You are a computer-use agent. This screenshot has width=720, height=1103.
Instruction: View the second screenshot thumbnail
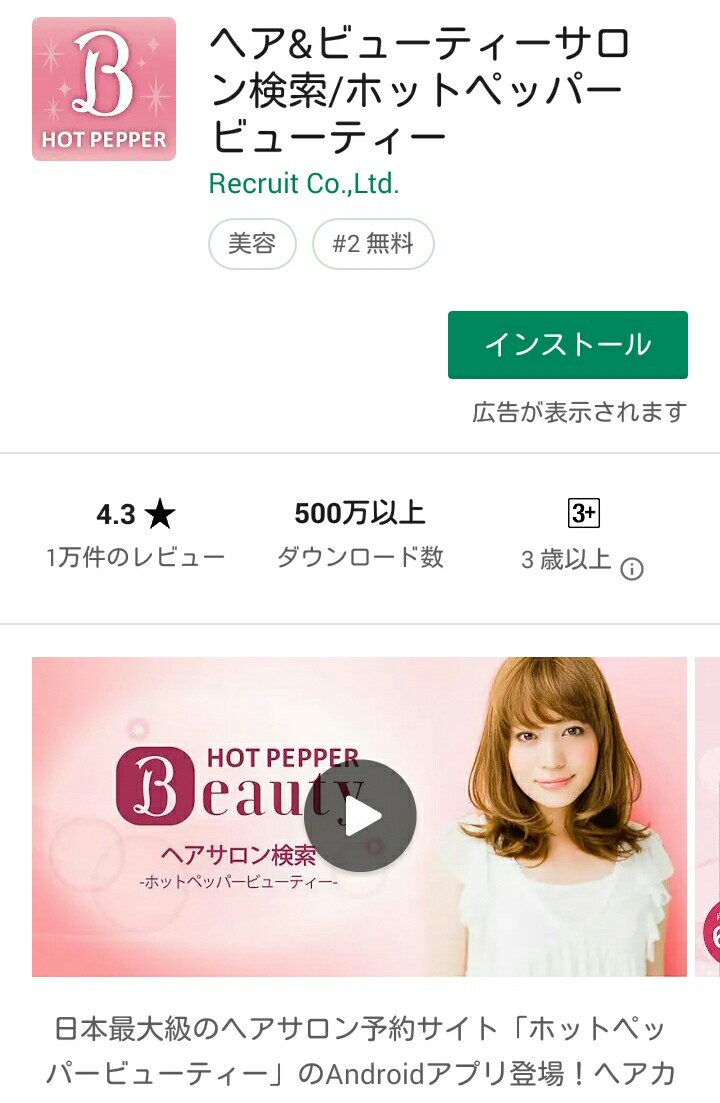coord(706,816)
